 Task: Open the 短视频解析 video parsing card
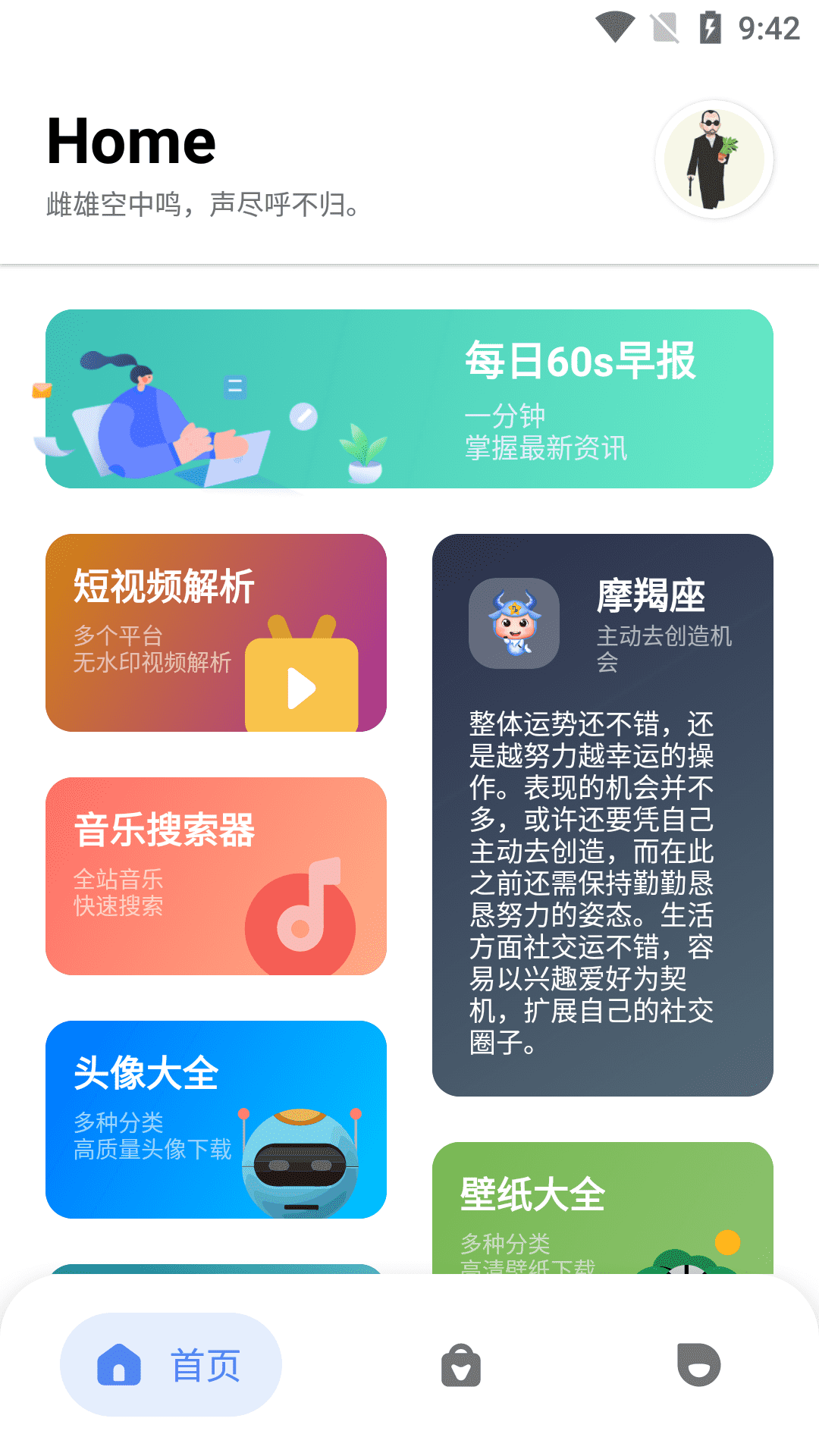pos(216,632)
